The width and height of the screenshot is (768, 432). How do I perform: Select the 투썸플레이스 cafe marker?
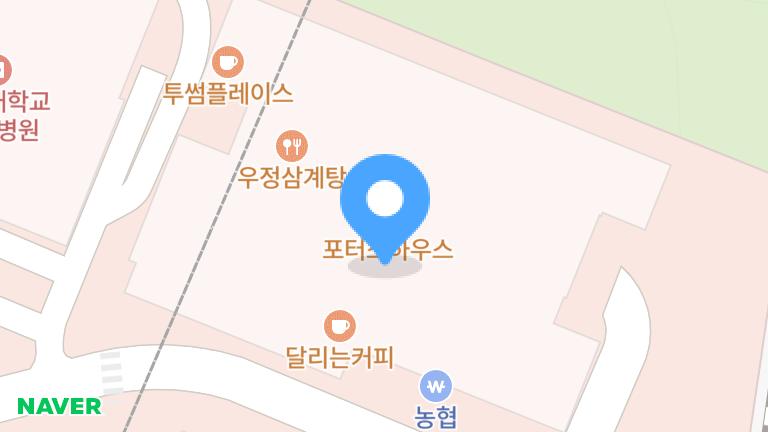(x=229, y=62)
